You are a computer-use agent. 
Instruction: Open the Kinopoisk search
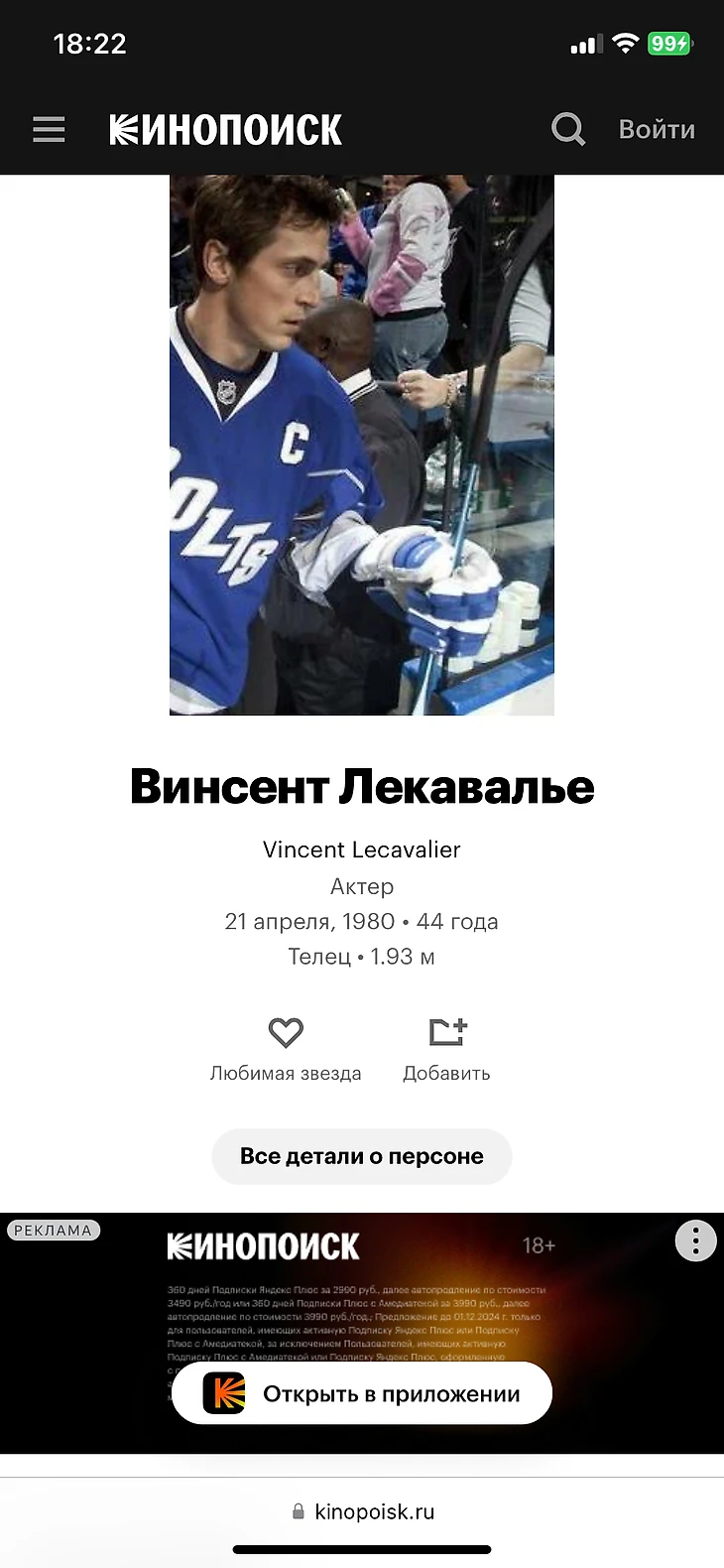(x=568, y=129)
